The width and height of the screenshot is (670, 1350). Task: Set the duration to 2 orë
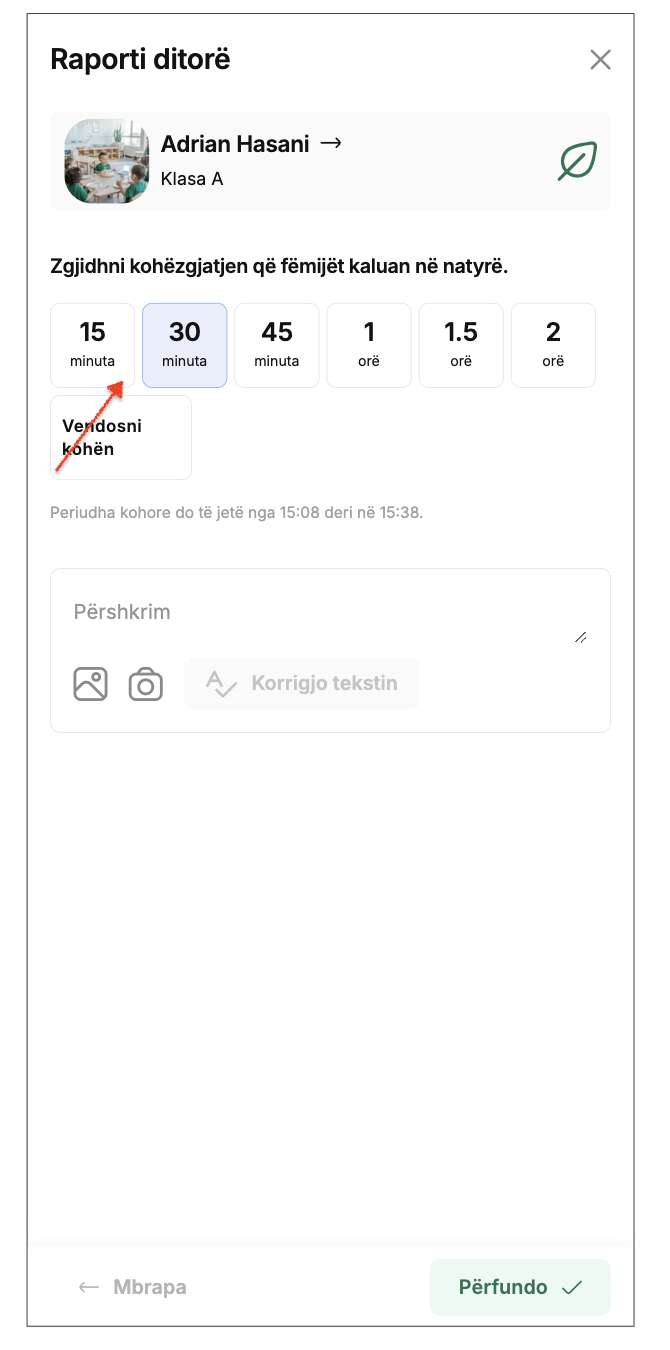[x=553, y=345]
